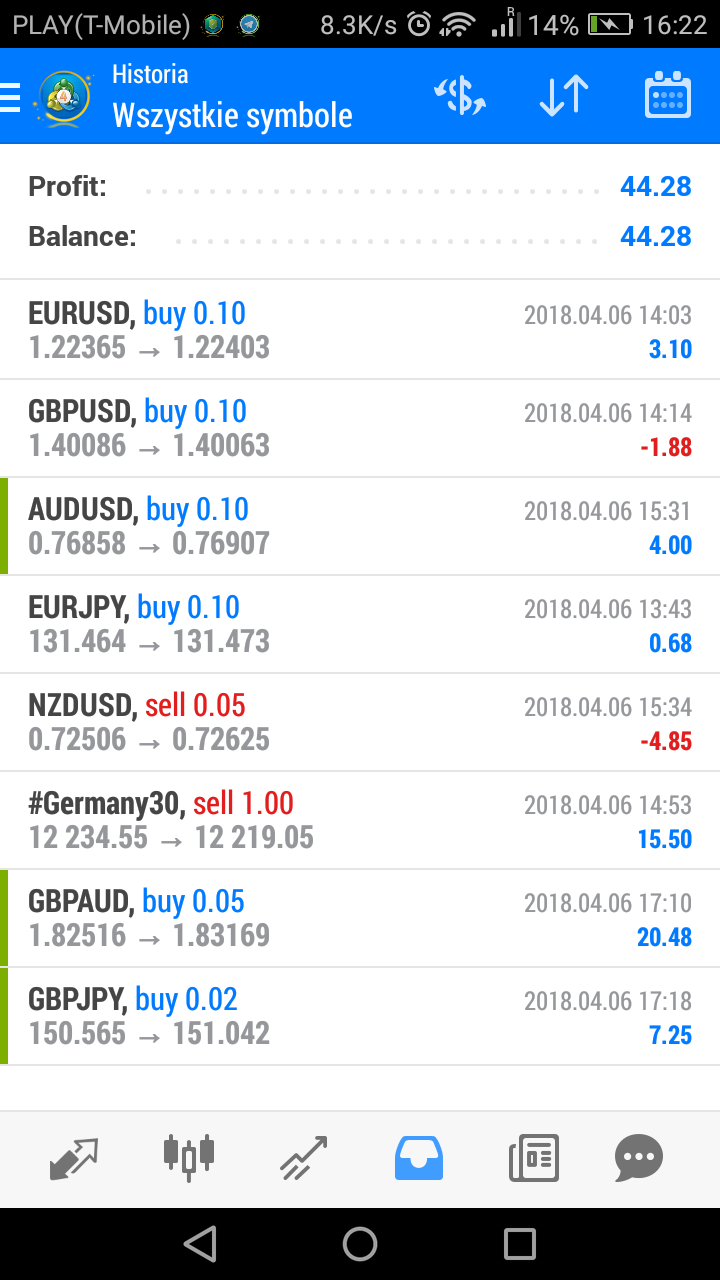Viewport: 720px width, 1280px height.
Task: Go to the Trade tab
Action: 304,1158
